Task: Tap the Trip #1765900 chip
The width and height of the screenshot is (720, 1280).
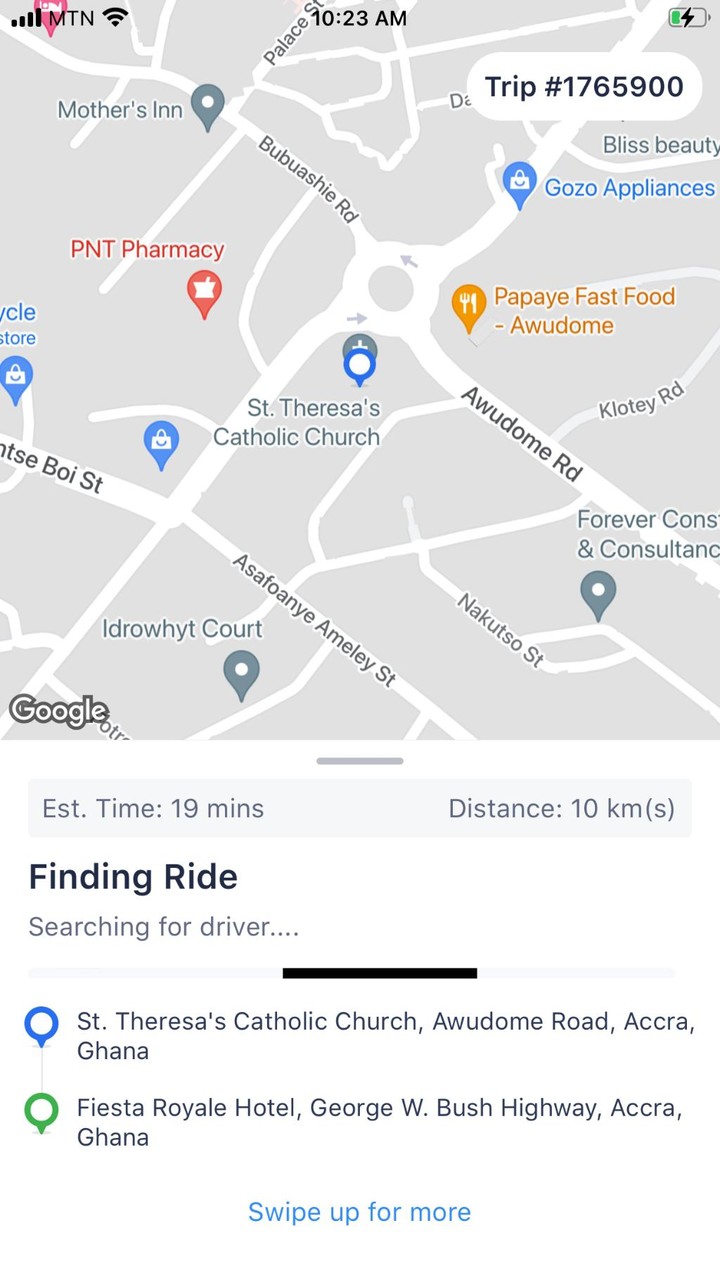Action: click(x=584, y=87)
